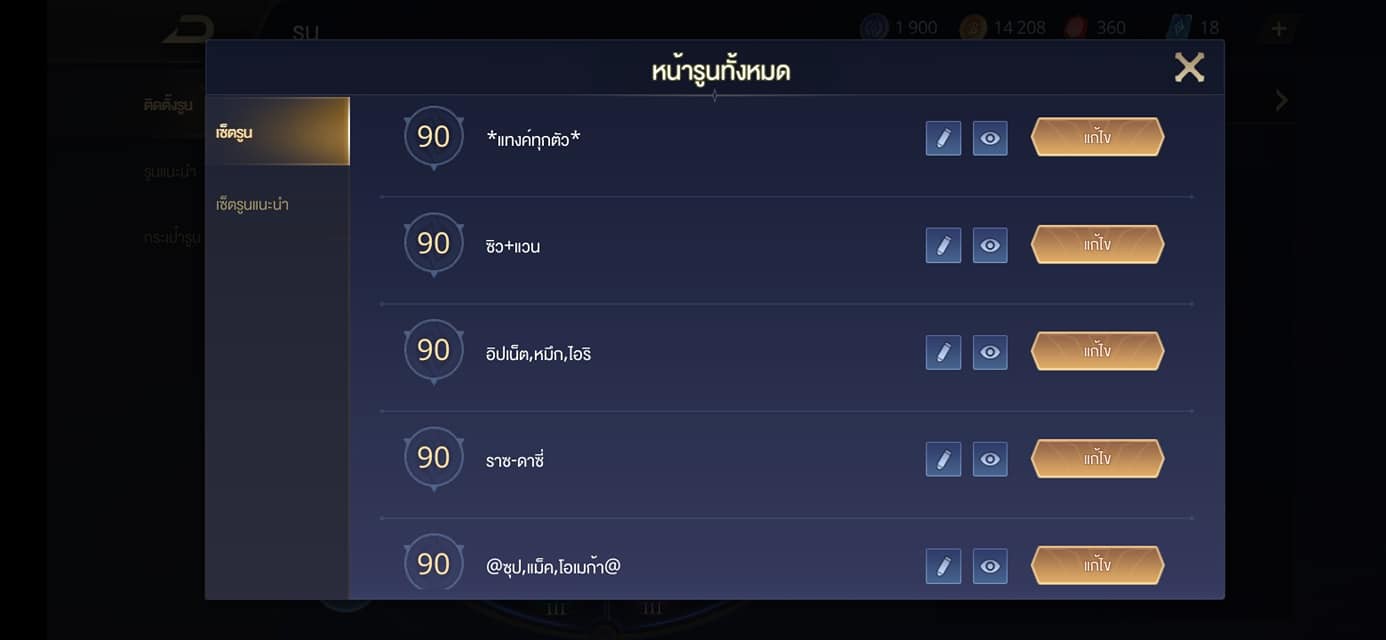
Task: Tap แก้ไข for *แทงค์ทุกตัว*
Action: [1097, 137]
